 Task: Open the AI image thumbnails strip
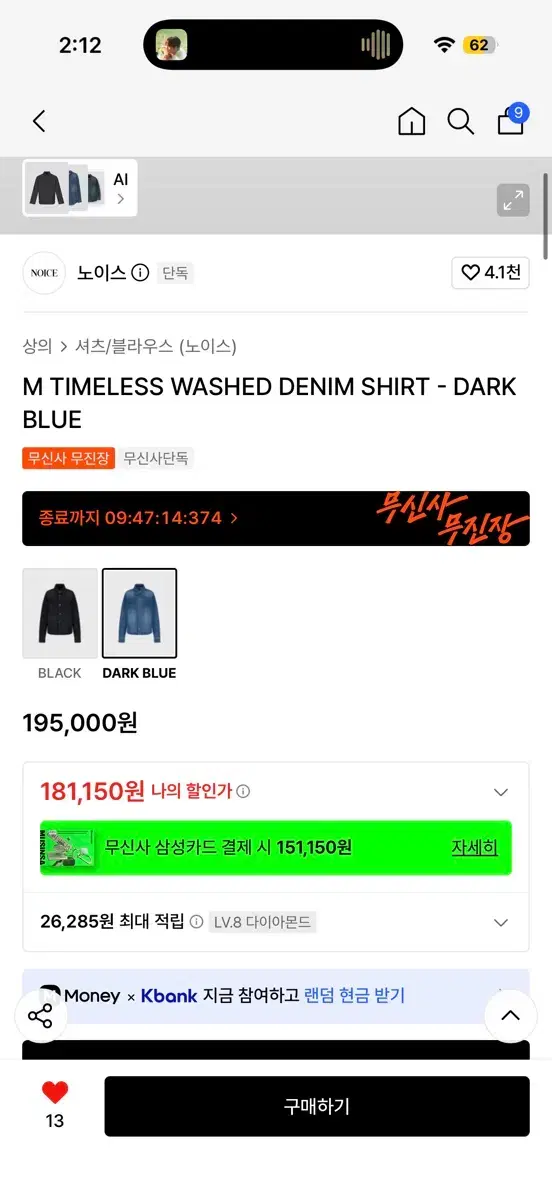click(x=80, y=188)
